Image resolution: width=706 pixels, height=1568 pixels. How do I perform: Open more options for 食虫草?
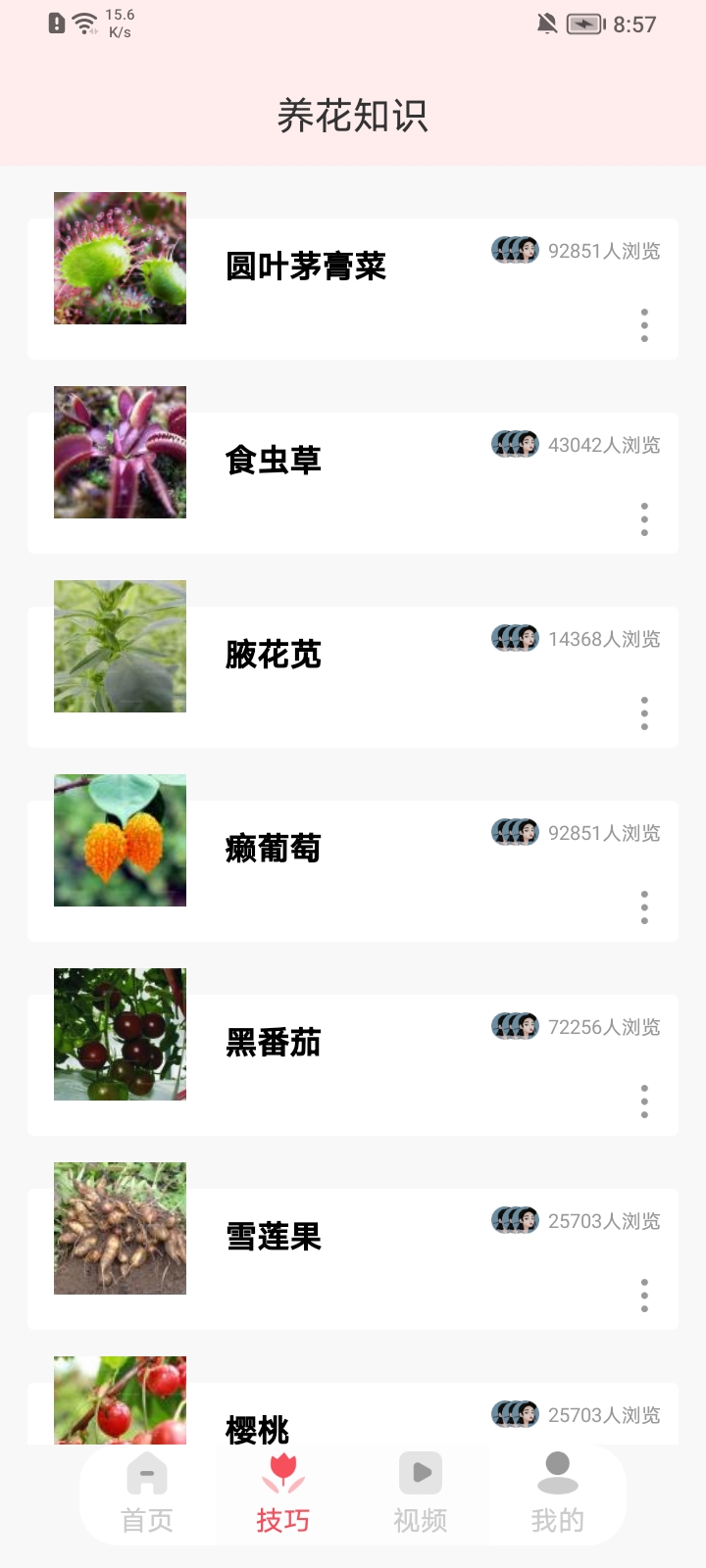(x=644, y=519)
